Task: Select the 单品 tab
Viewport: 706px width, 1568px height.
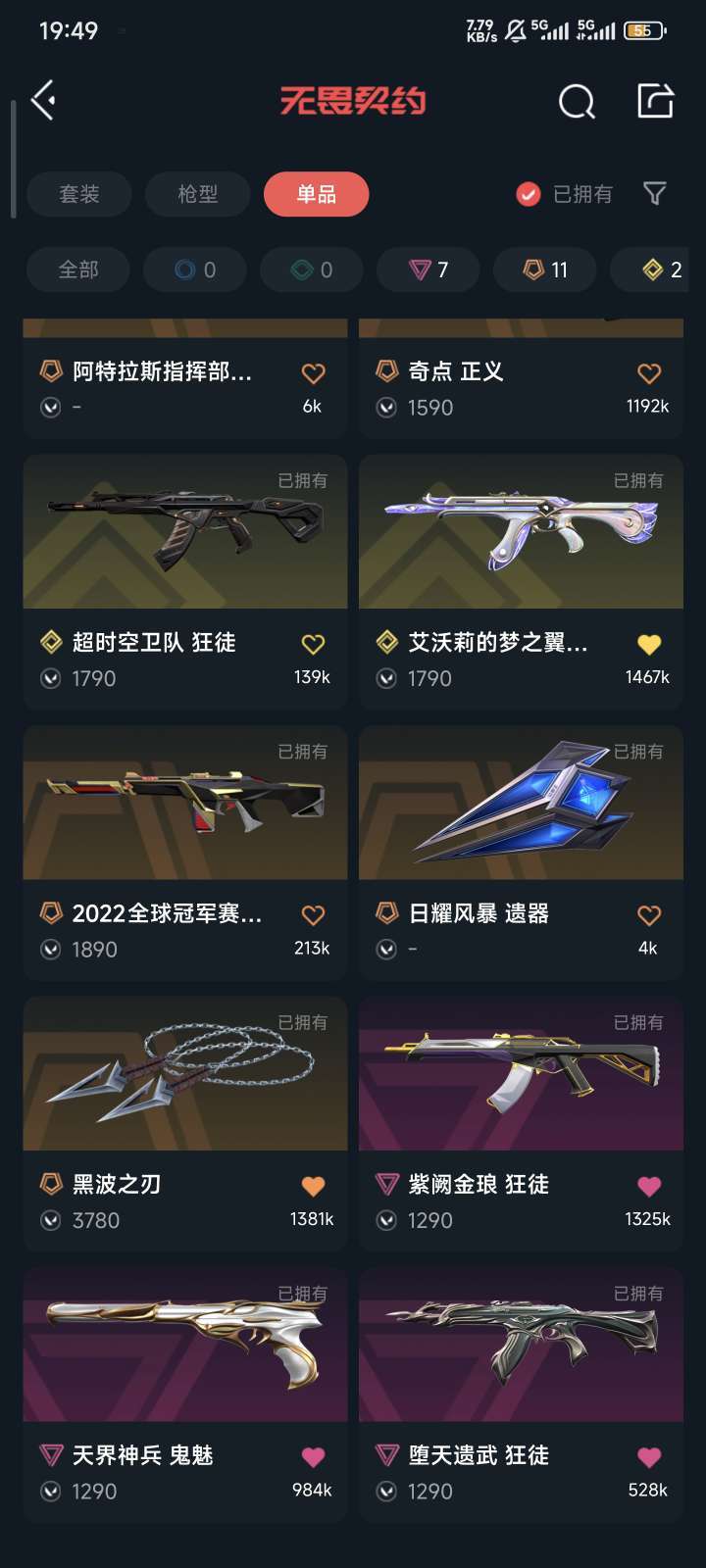Action: (316, 194)
